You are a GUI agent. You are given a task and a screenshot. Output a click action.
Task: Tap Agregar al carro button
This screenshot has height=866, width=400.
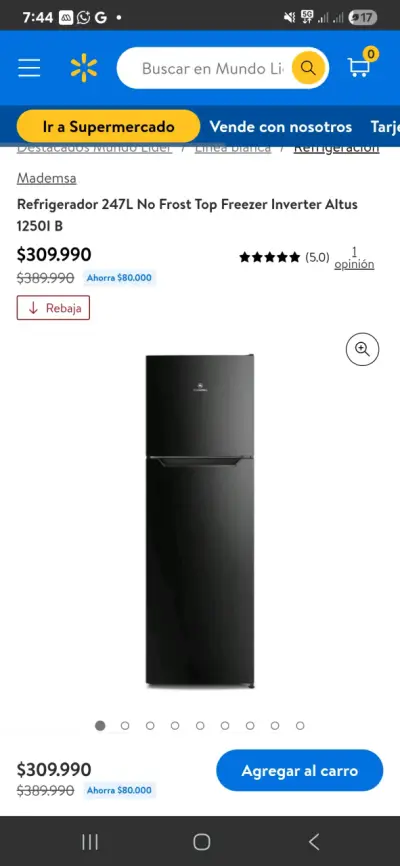(299, 770)
